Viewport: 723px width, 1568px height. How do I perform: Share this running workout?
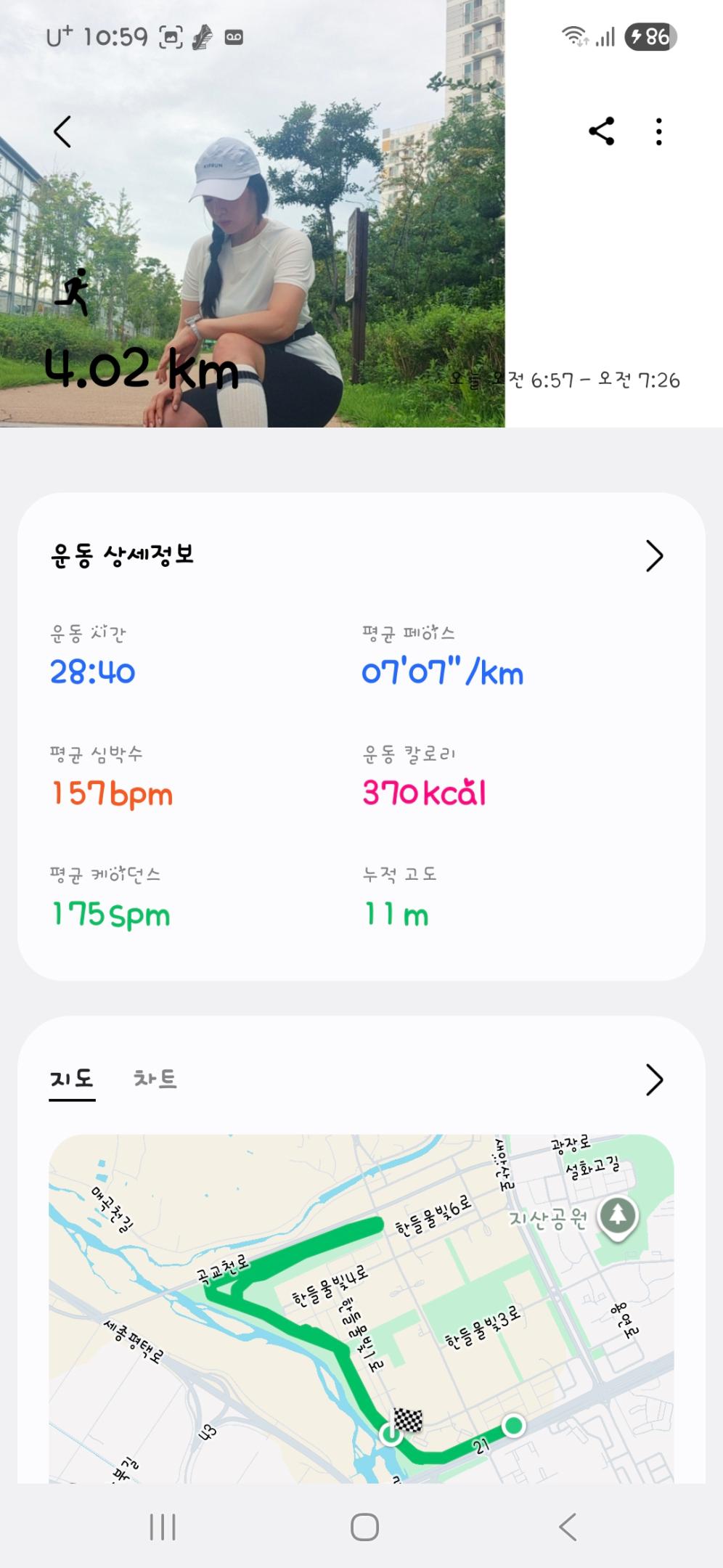click(x=602, y=131)
